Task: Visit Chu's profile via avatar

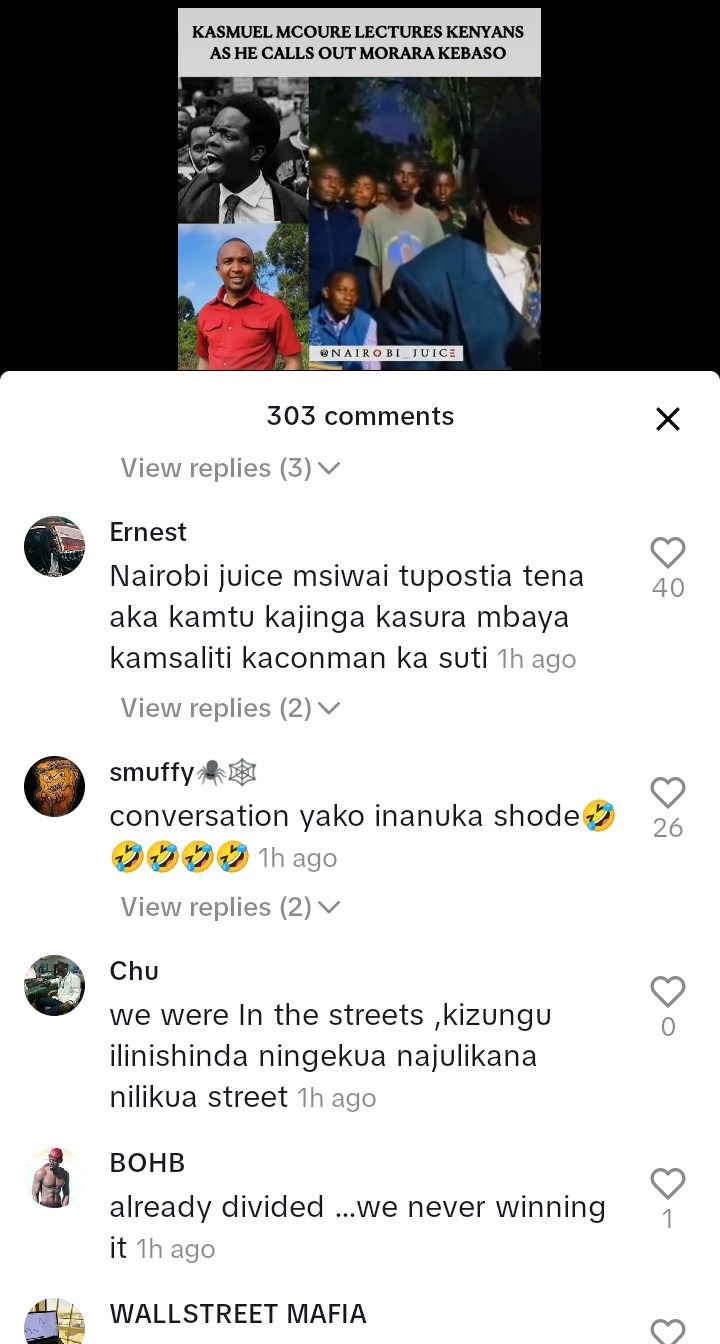Action: coord(54,986)
